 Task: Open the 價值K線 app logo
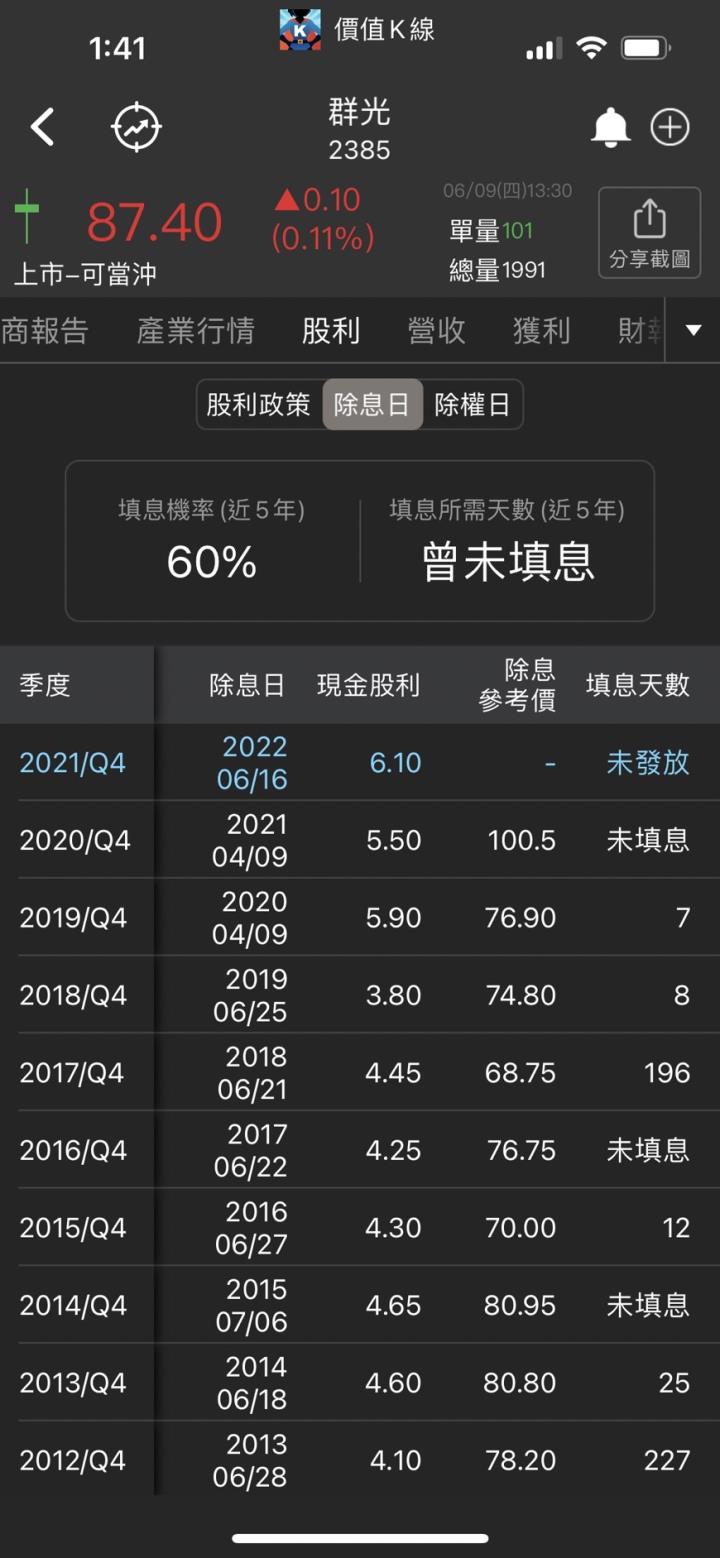point(299,29)
